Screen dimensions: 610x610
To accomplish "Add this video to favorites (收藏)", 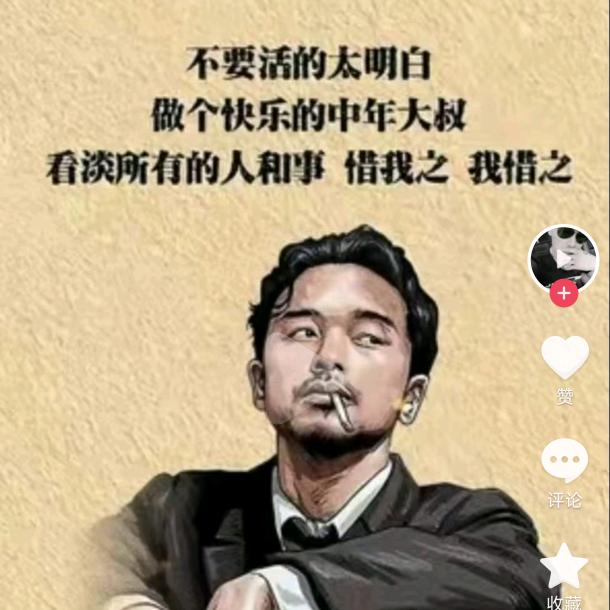I will pos(564,567).
